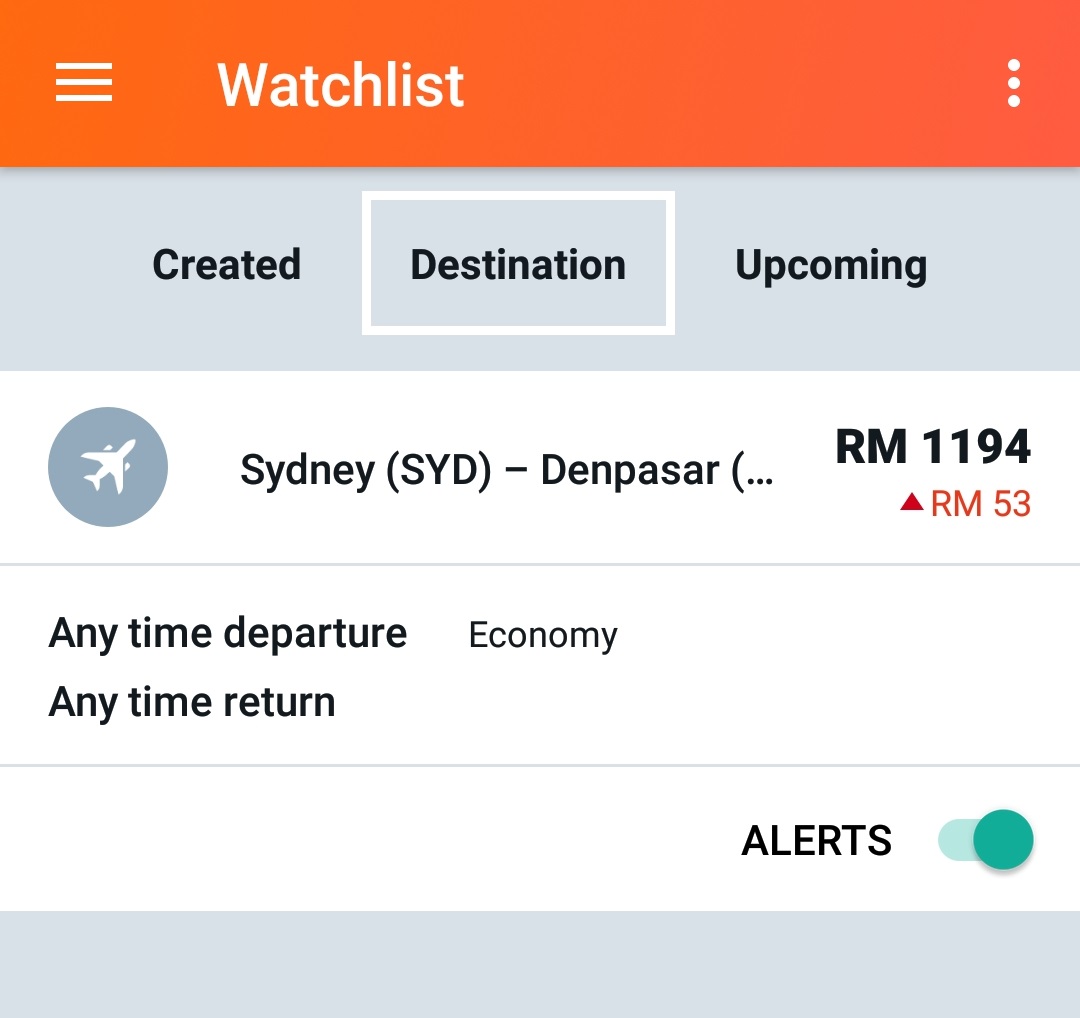Open the hamburger navigation drawer

(84, 83)
